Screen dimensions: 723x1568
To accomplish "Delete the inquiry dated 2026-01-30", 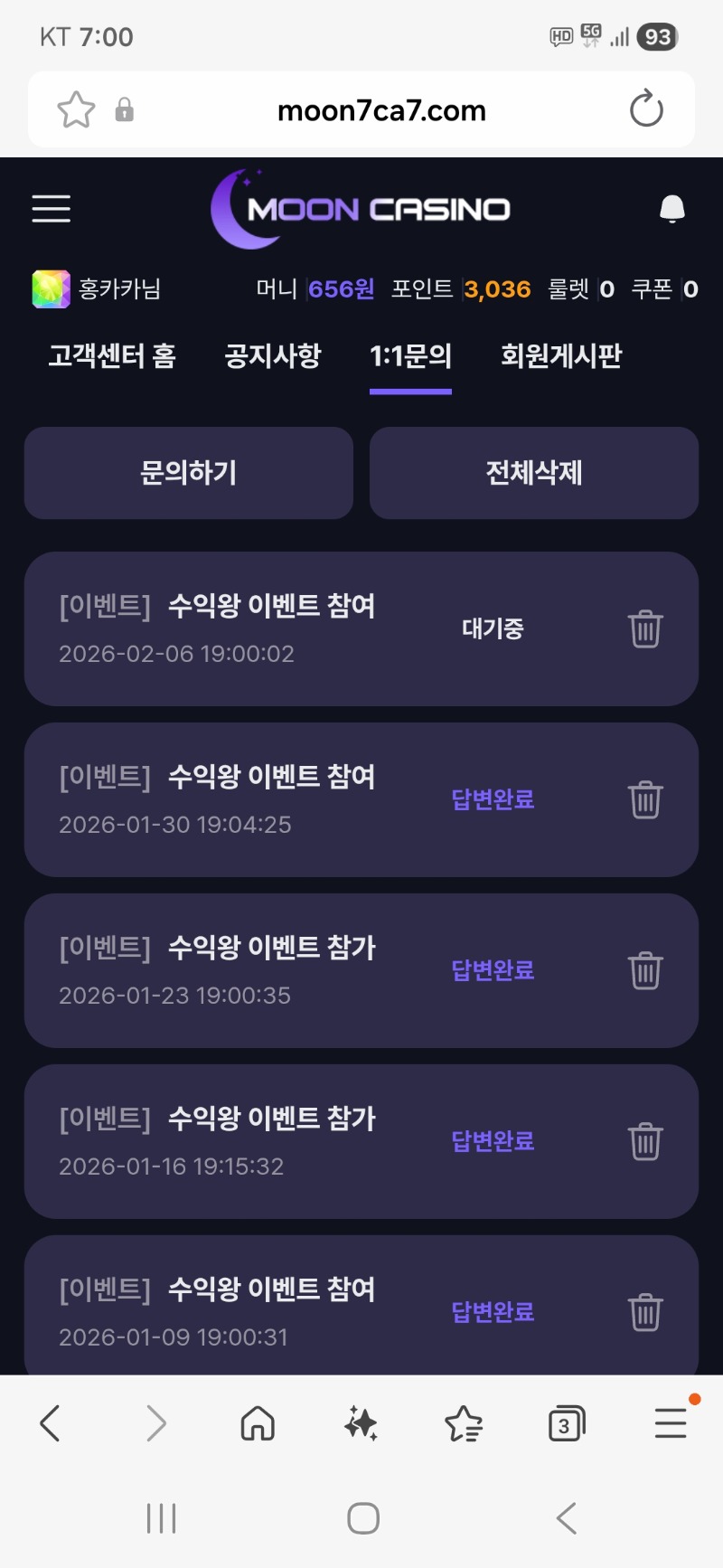I will (x=645, y=799).
